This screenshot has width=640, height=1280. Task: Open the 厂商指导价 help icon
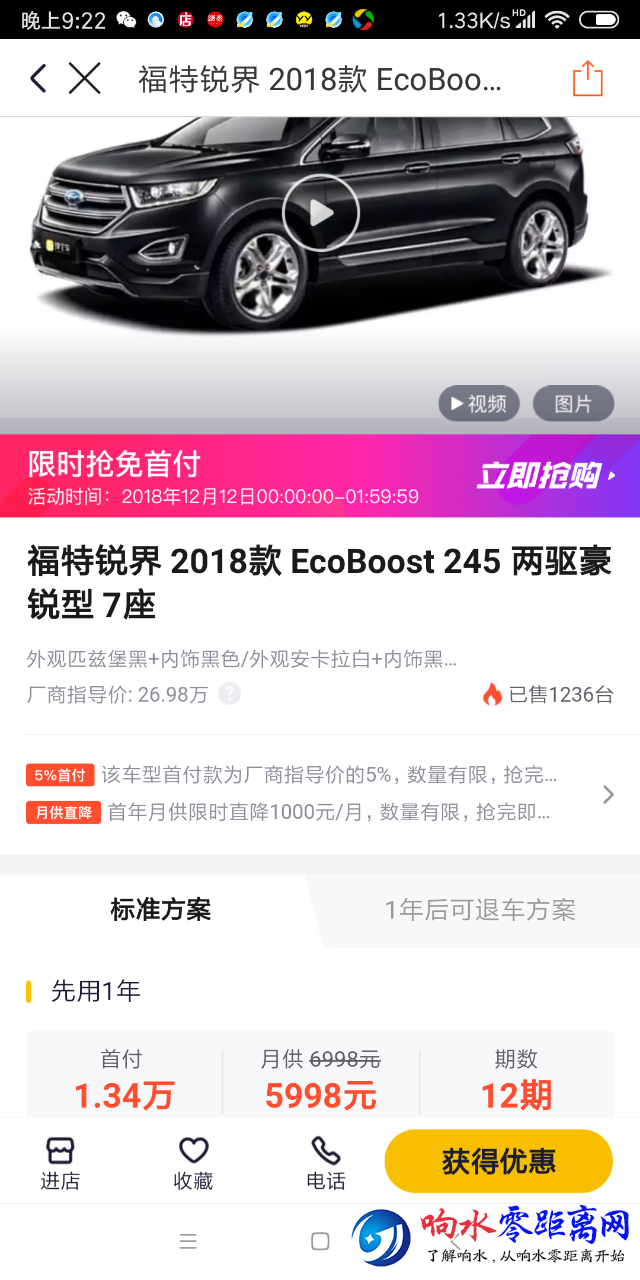pyautogui.click(x=230, y=694)
